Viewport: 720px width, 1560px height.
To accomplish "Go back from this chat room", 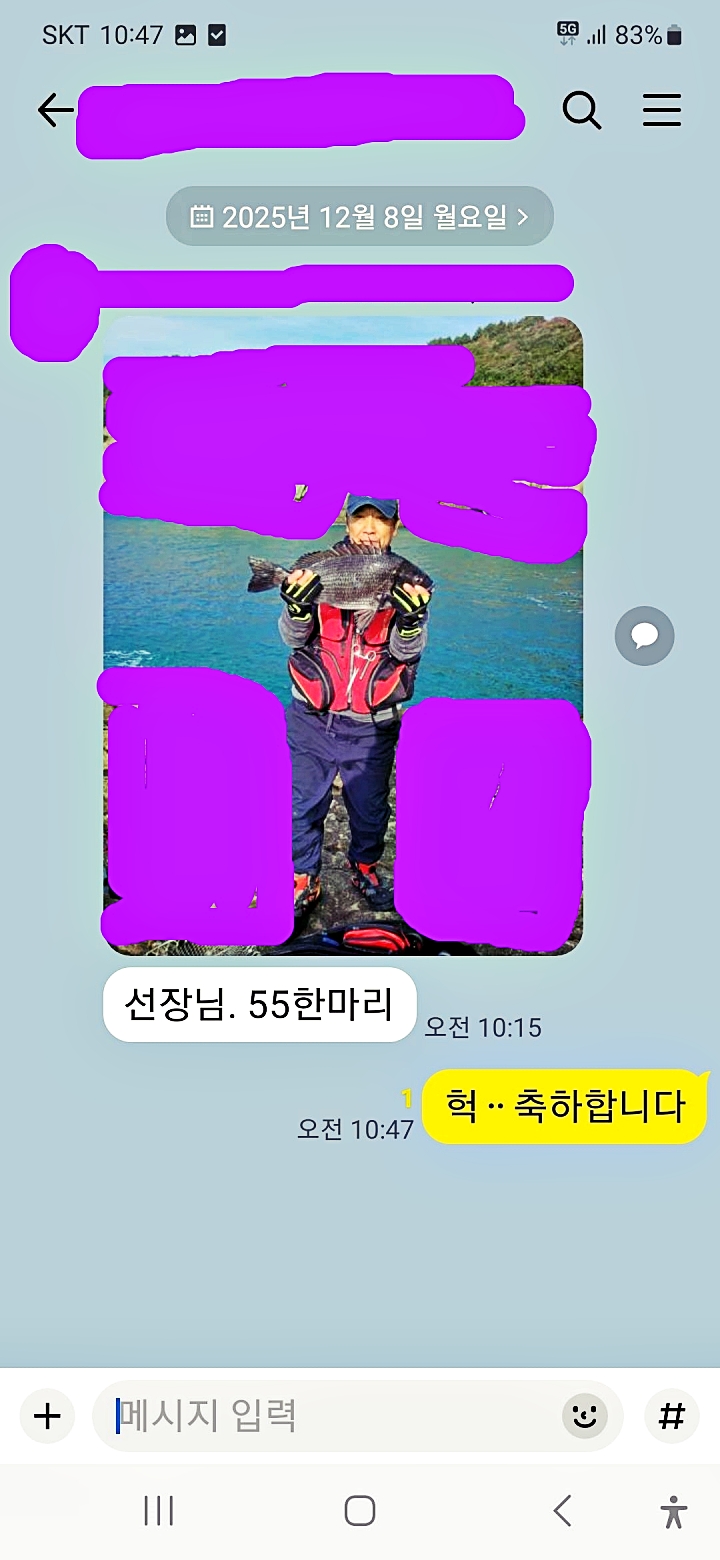I will [x=55, y=111].
